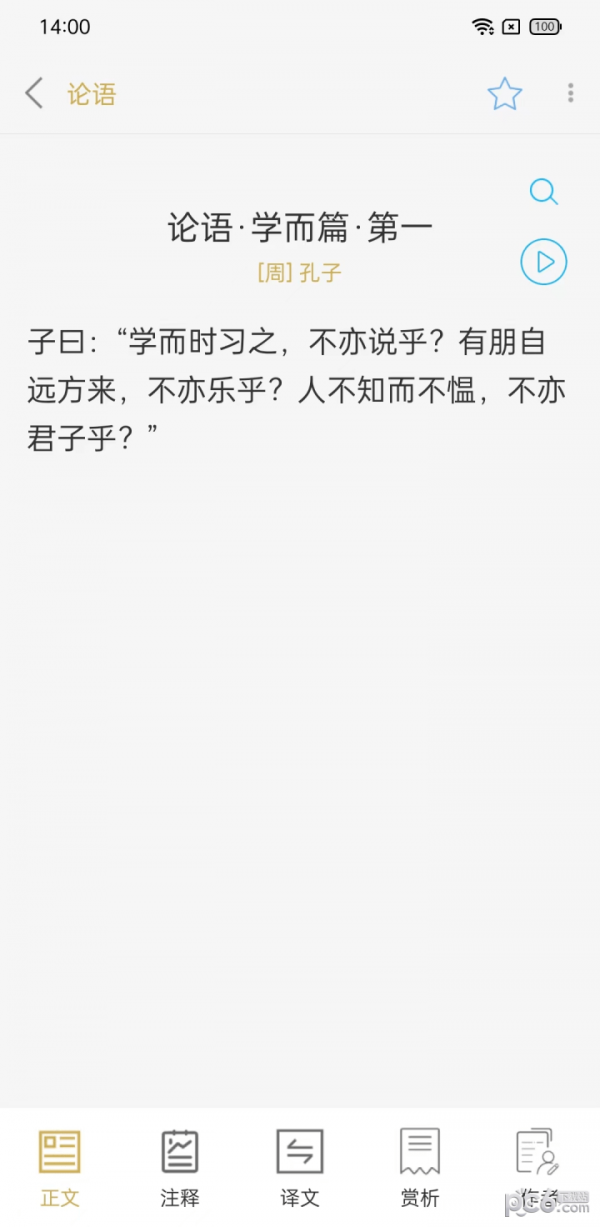Go back using the arrow beside 论语
This screenshot has width=600, height=1227.
[35, 94]
